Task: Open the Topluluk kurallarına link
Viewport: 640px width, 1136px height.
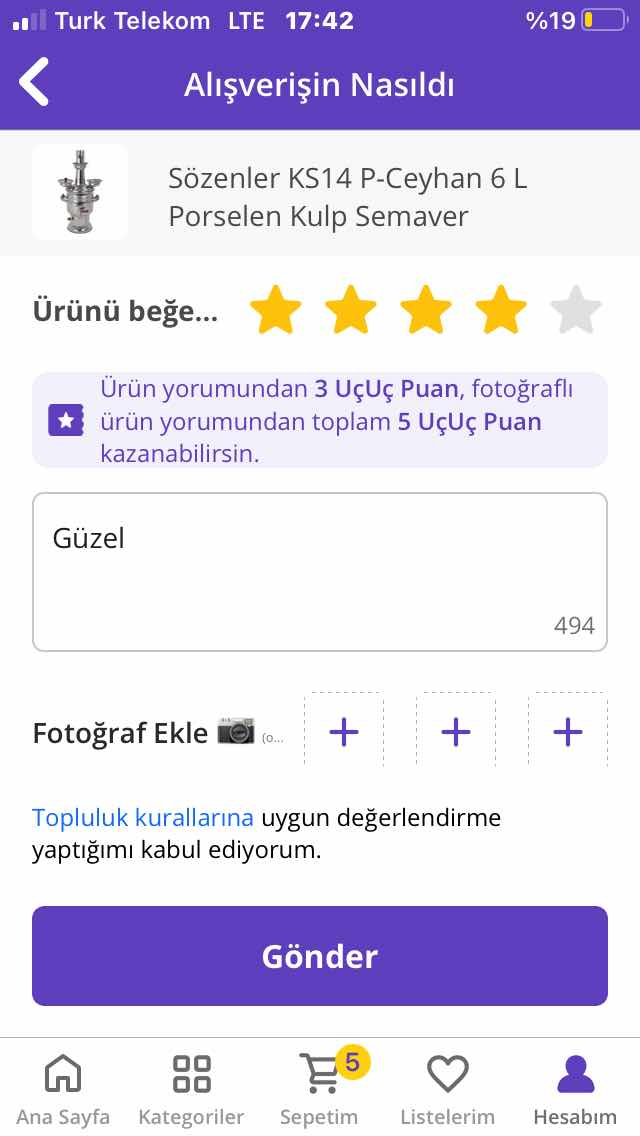Action: tap(143, 818)
